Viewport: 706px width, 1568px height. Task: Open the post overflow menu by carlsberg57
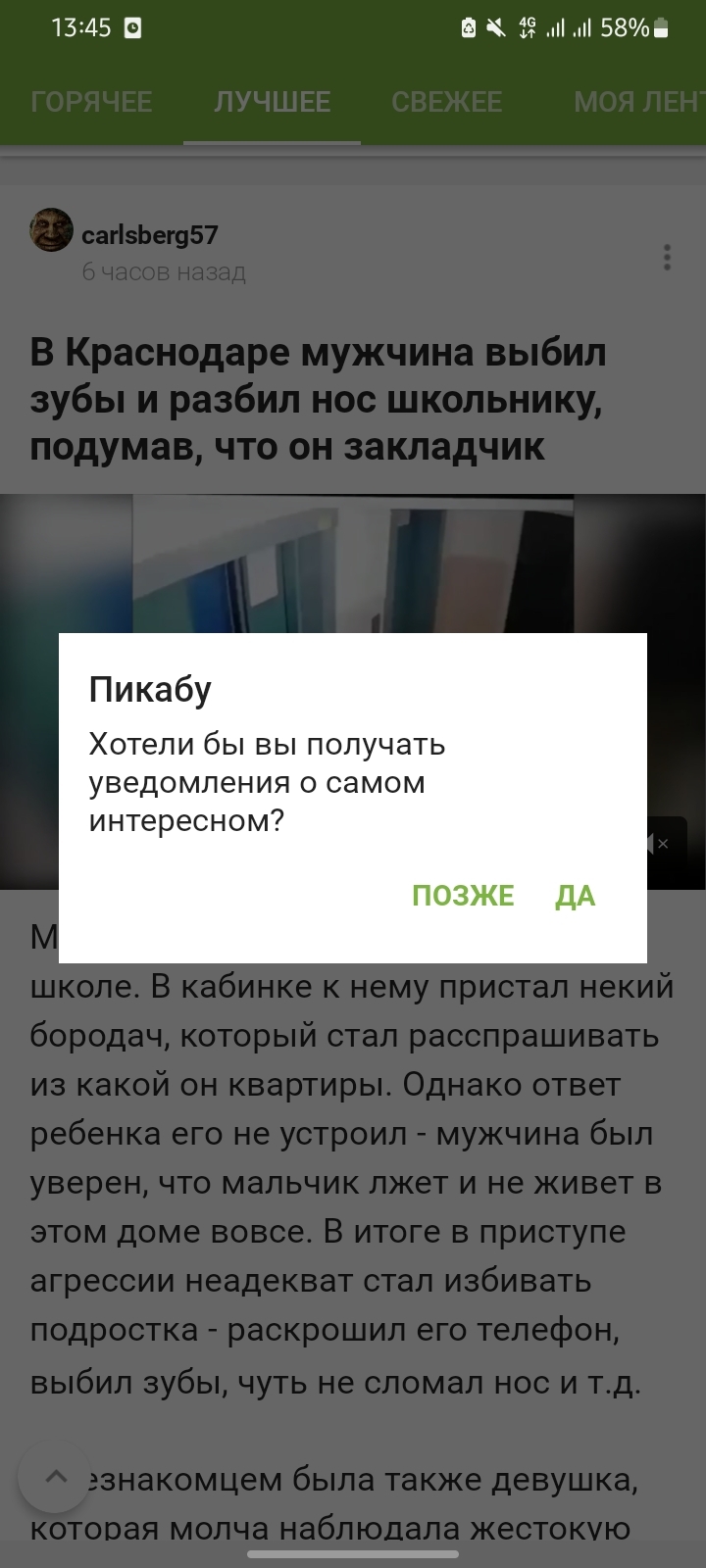[667, 257]
